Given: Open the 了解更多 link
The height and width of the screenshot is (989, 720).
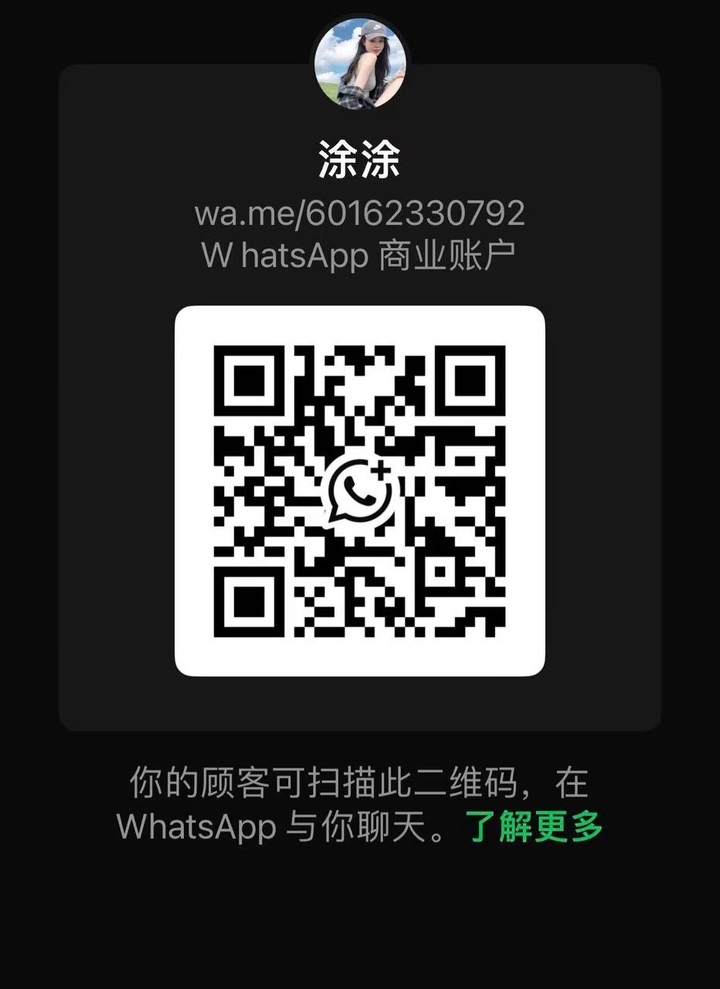Looking at the screenshot, I should (x=534, y=826).
